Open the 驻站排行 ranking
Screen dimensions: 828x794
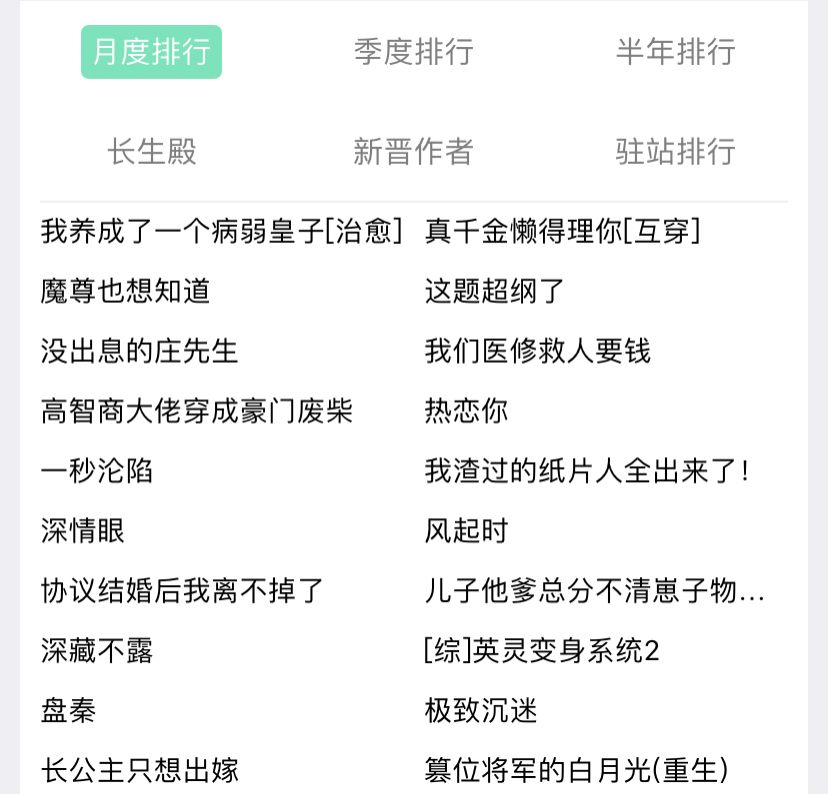coord(675,152)
